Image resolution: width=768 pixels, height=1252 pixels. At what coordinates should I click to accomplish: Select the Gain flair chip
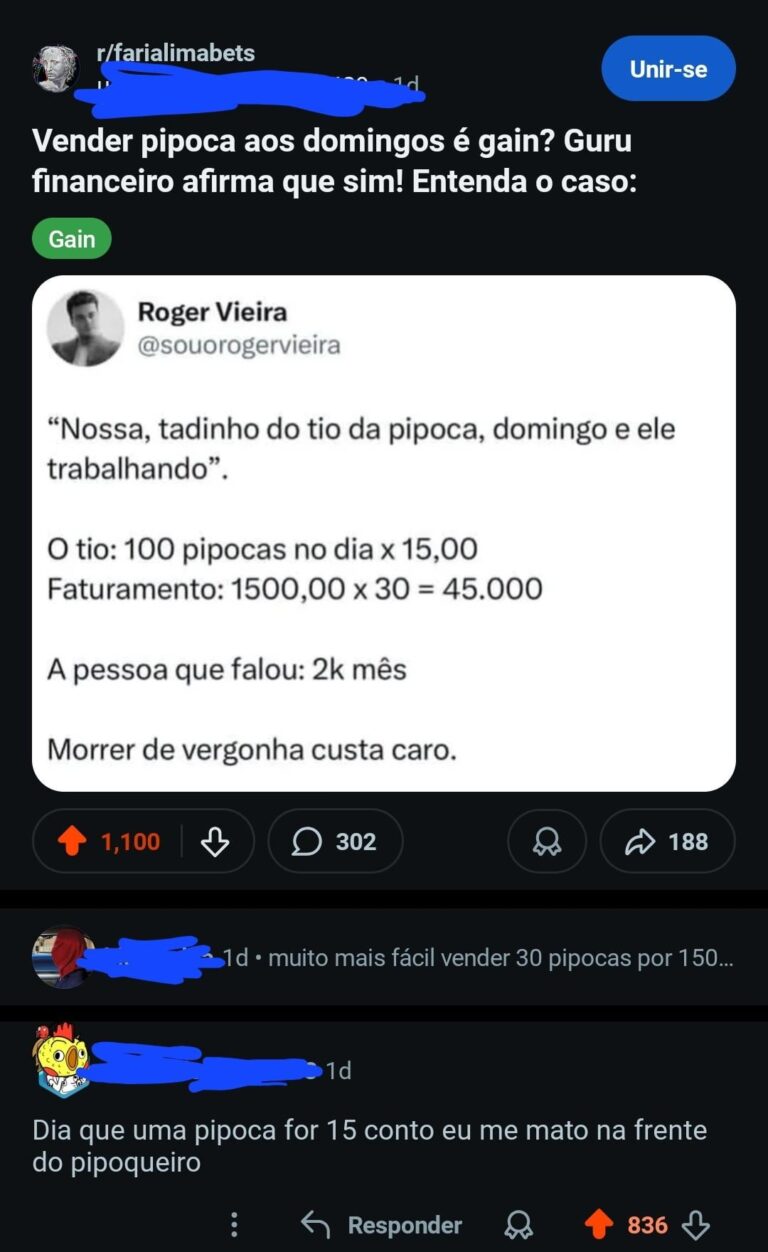(72, 239)
